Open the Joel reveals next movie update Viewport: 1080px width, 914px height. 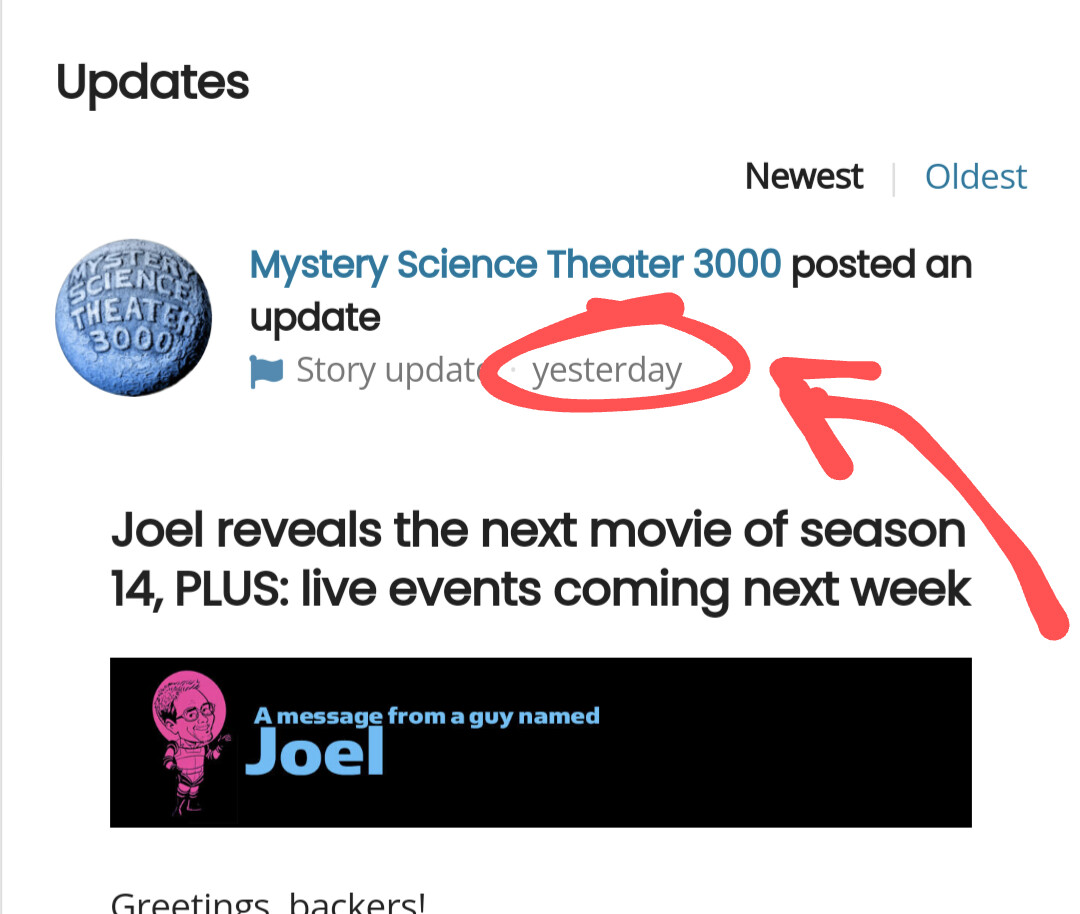tap(540, 560)
